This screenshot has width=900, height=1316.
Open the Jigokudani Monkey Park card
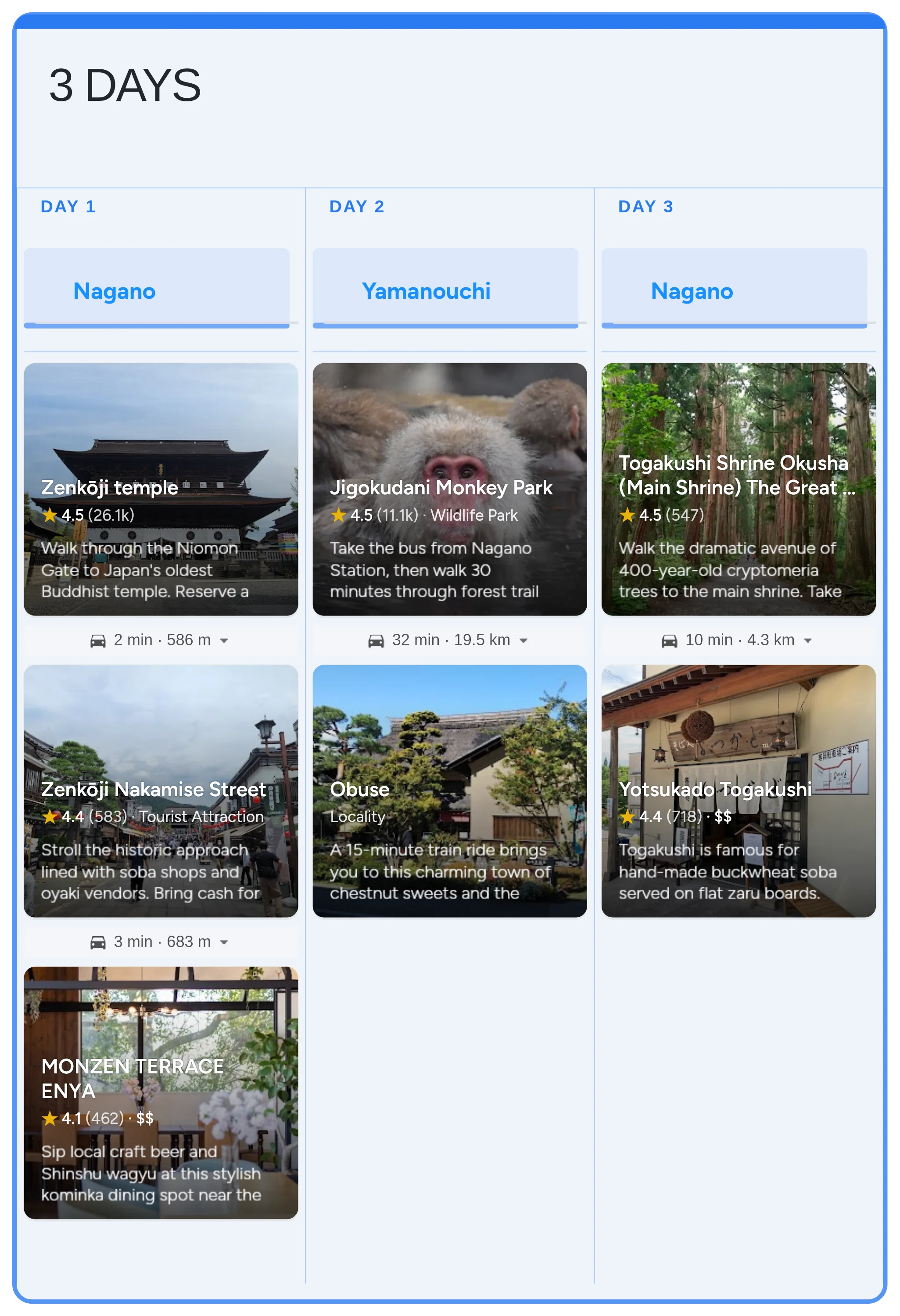(x=449, y=489)
